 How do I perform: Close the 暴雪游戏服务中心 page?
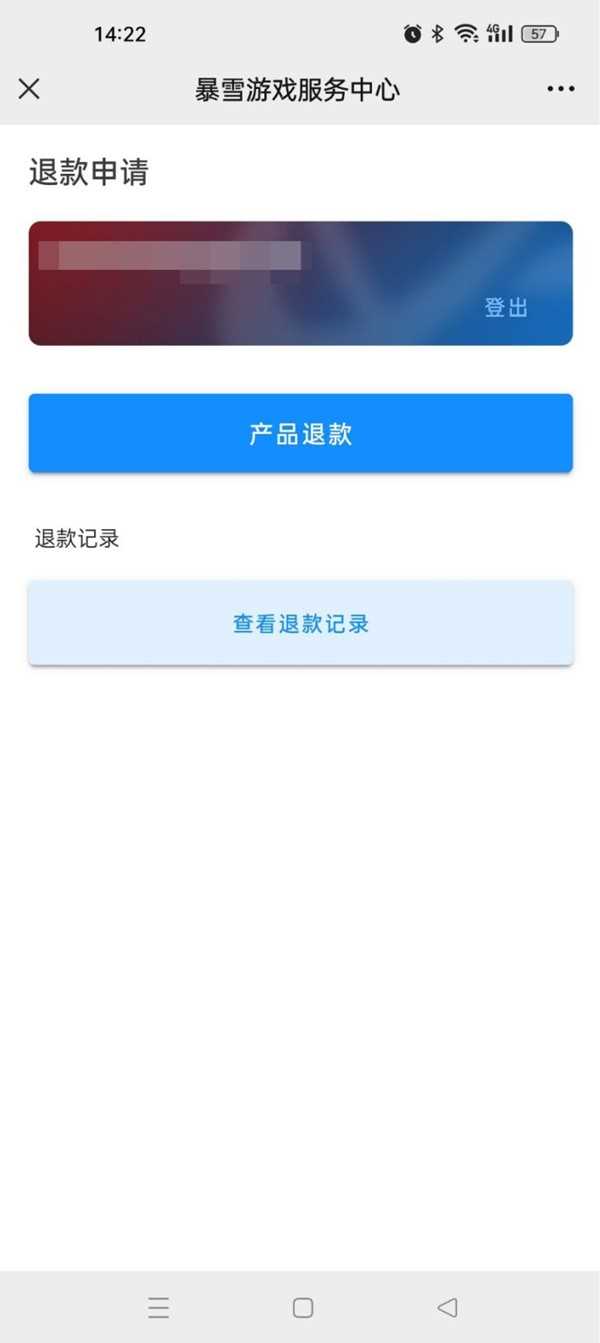pyautogui.click(x=29, y=89)
